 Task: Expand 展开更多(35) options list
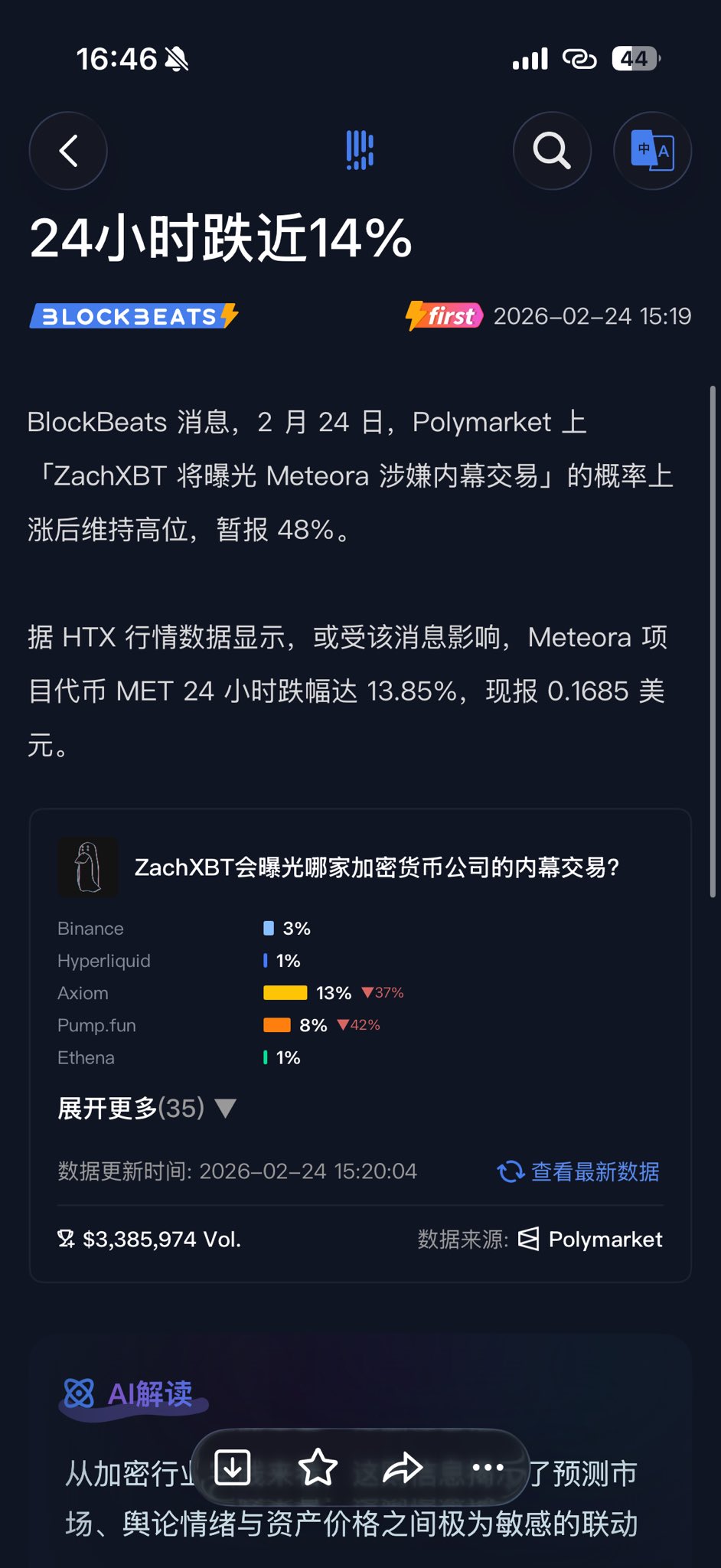[x=147, y=1108]
